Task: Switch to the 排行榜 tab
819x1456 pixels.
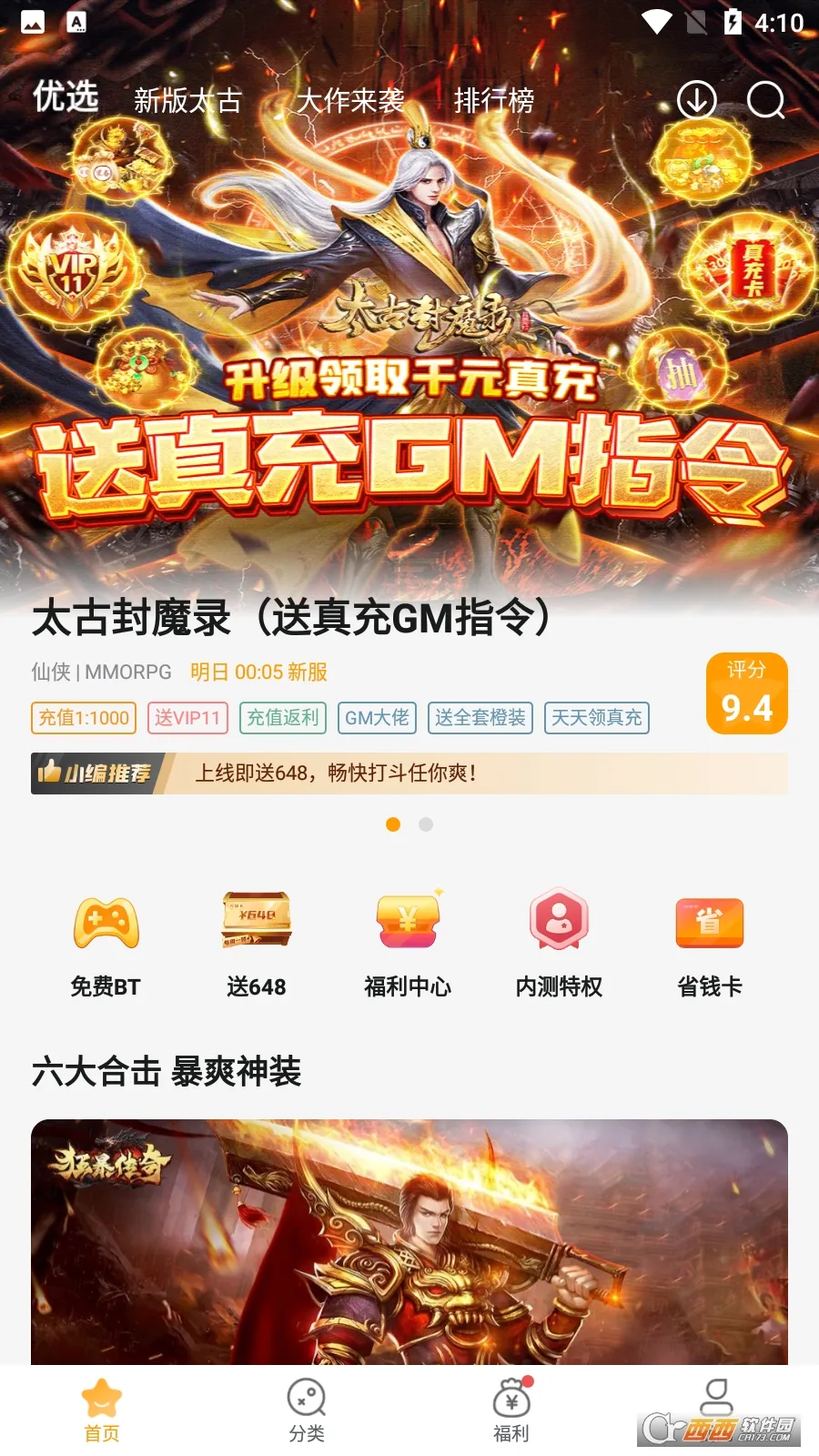Action: pyautogui.click(x=494, y=100)
